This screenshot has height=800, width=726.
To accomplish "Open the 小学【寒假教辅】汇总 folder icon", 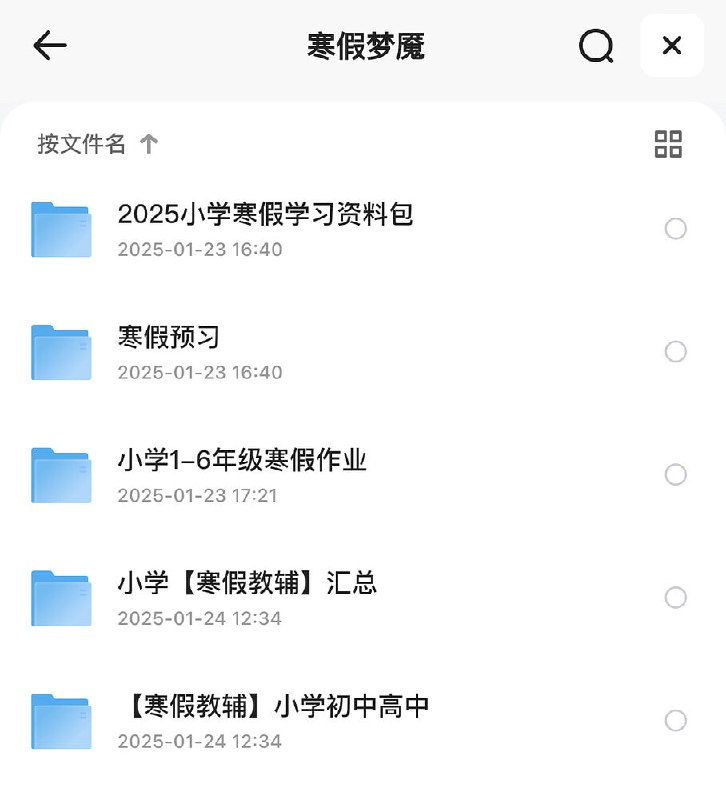I will 60,597.
